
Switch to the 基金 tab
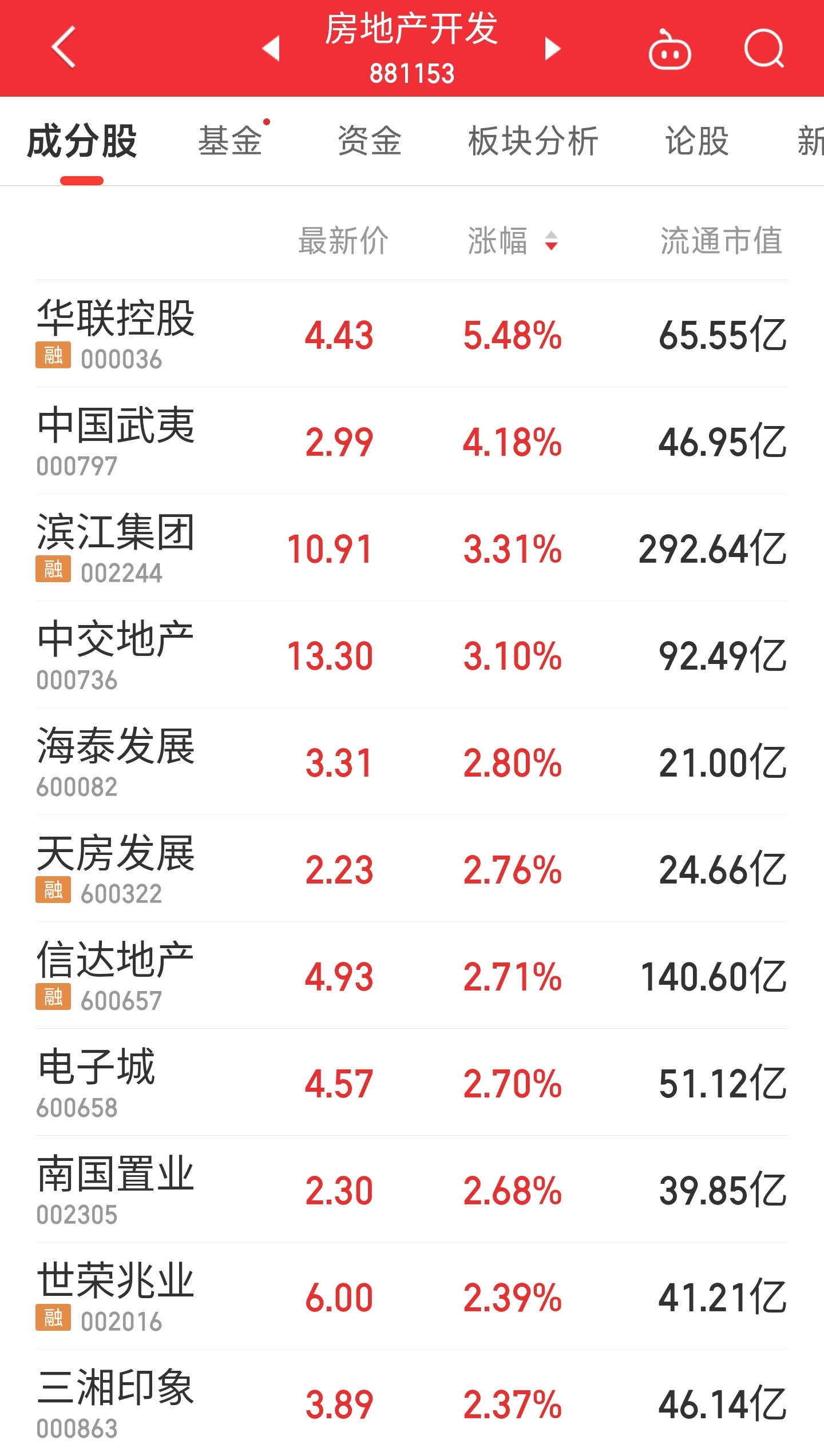pos(231,141)
